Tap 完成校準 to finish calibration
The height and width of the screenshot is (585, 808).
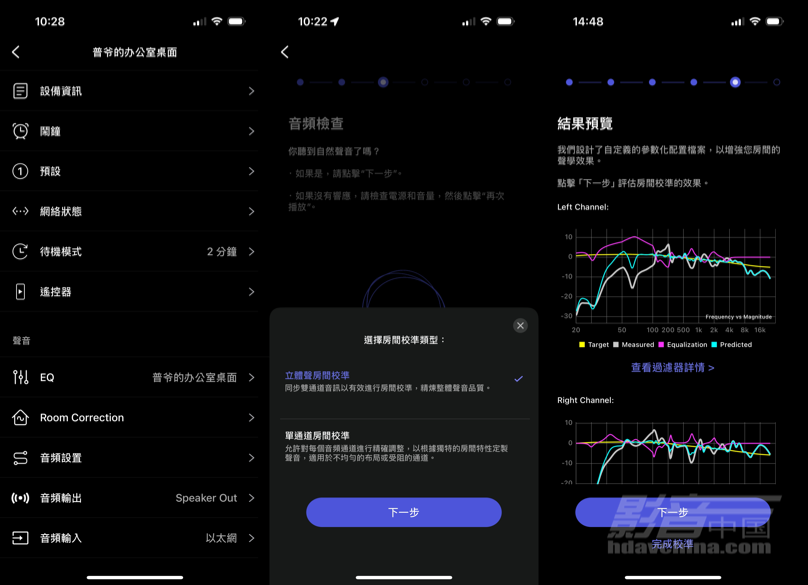tap(672, 545)
